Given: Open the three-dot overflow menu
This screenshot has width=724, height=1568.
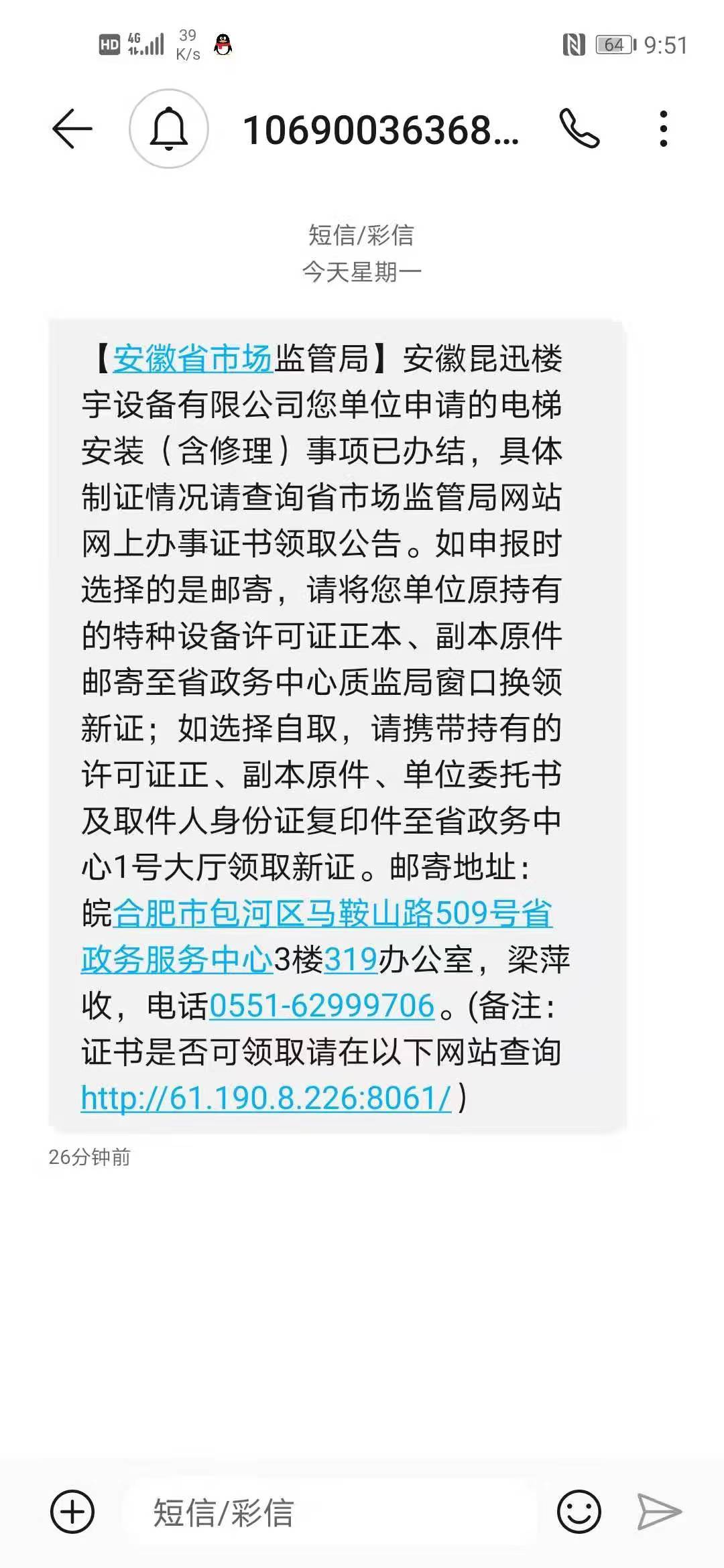Looking at the screenshot, I should coord(663,129).
